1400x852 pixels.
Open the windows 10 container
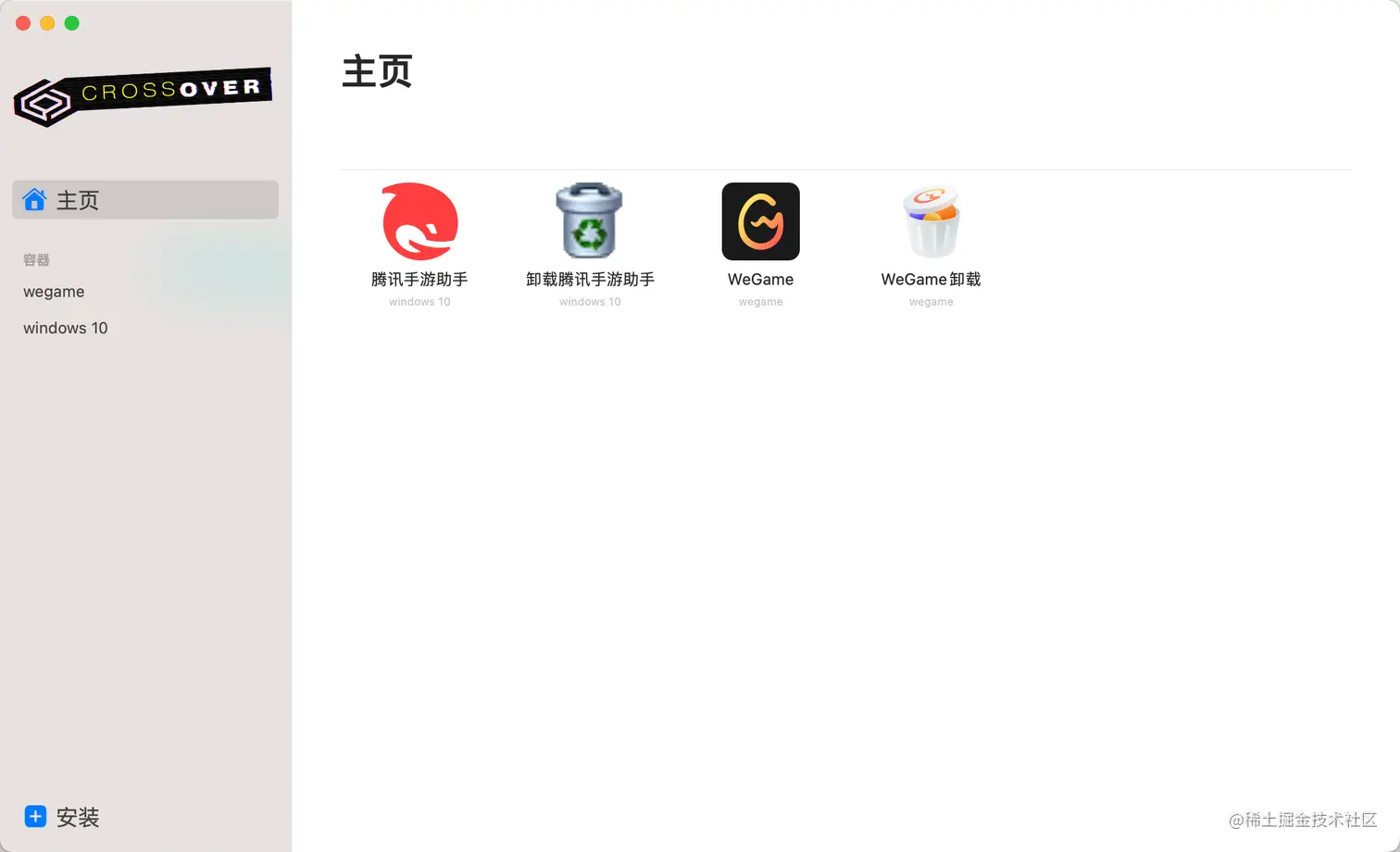click(65, 328)
